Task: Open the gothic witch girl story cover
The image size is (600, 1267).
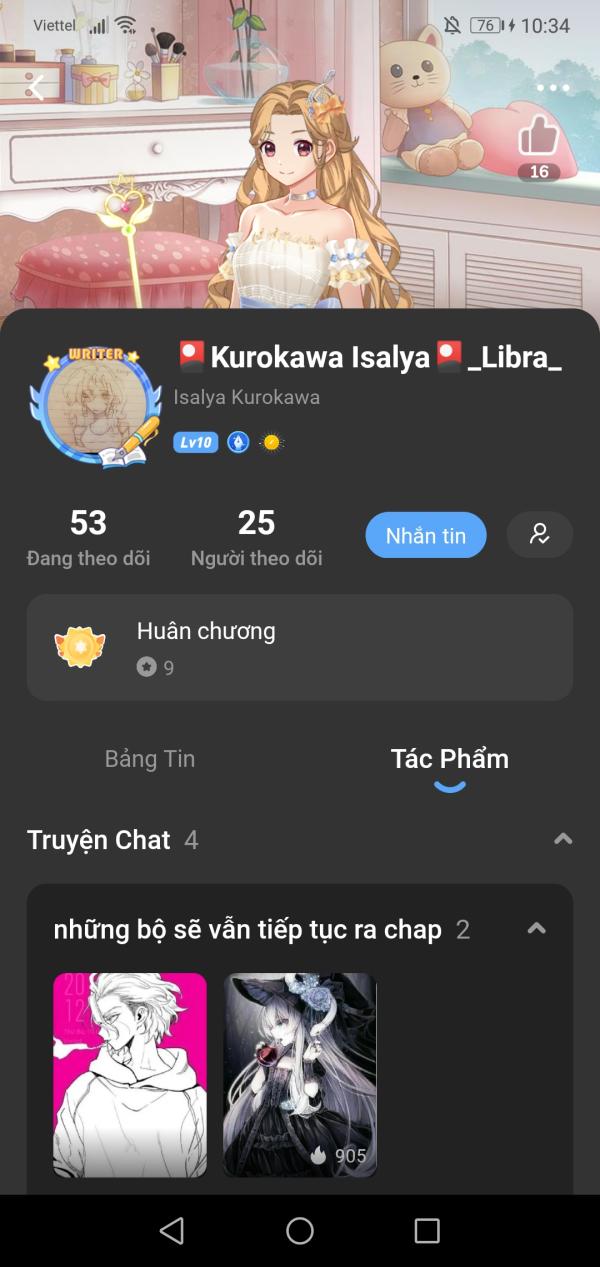Action: click(x=300, y=1074)
